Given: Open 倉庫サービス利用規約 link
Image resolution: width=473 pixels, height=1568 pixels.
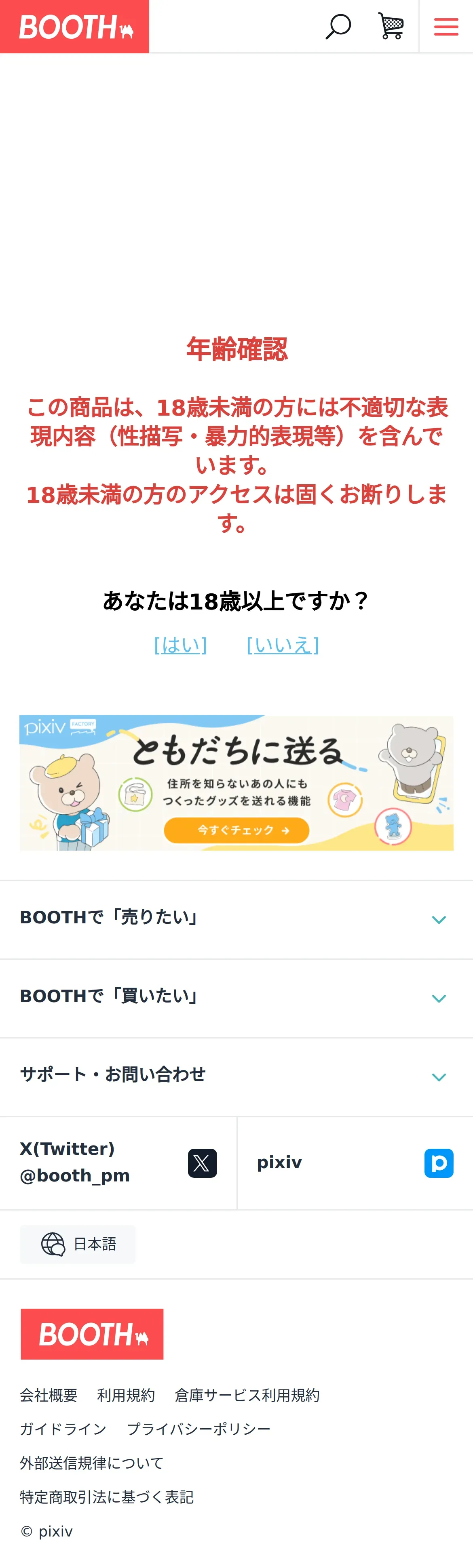Looking at the screenshot, I should 247,1395.
